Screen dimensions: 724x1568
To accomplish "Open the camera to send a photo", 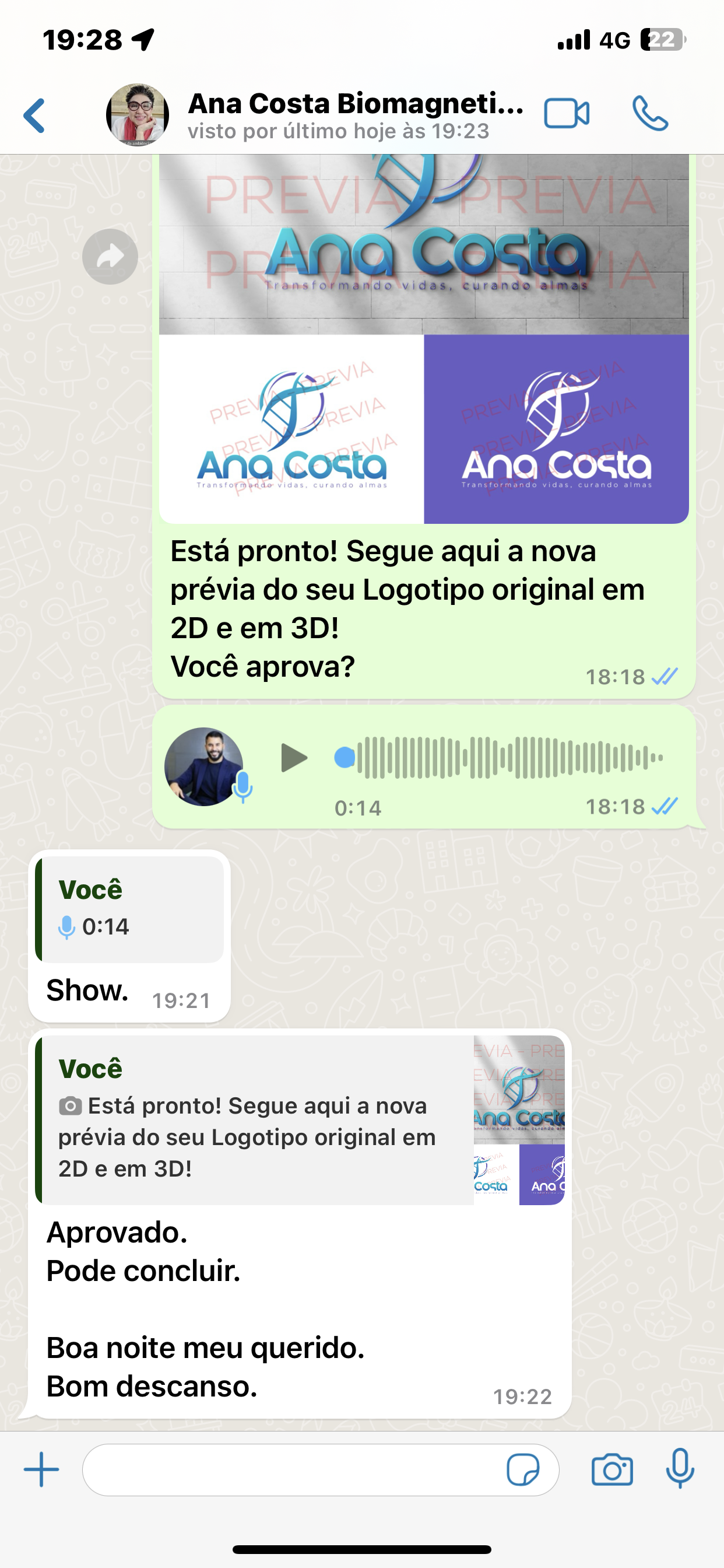I will tap(612, 1469).
